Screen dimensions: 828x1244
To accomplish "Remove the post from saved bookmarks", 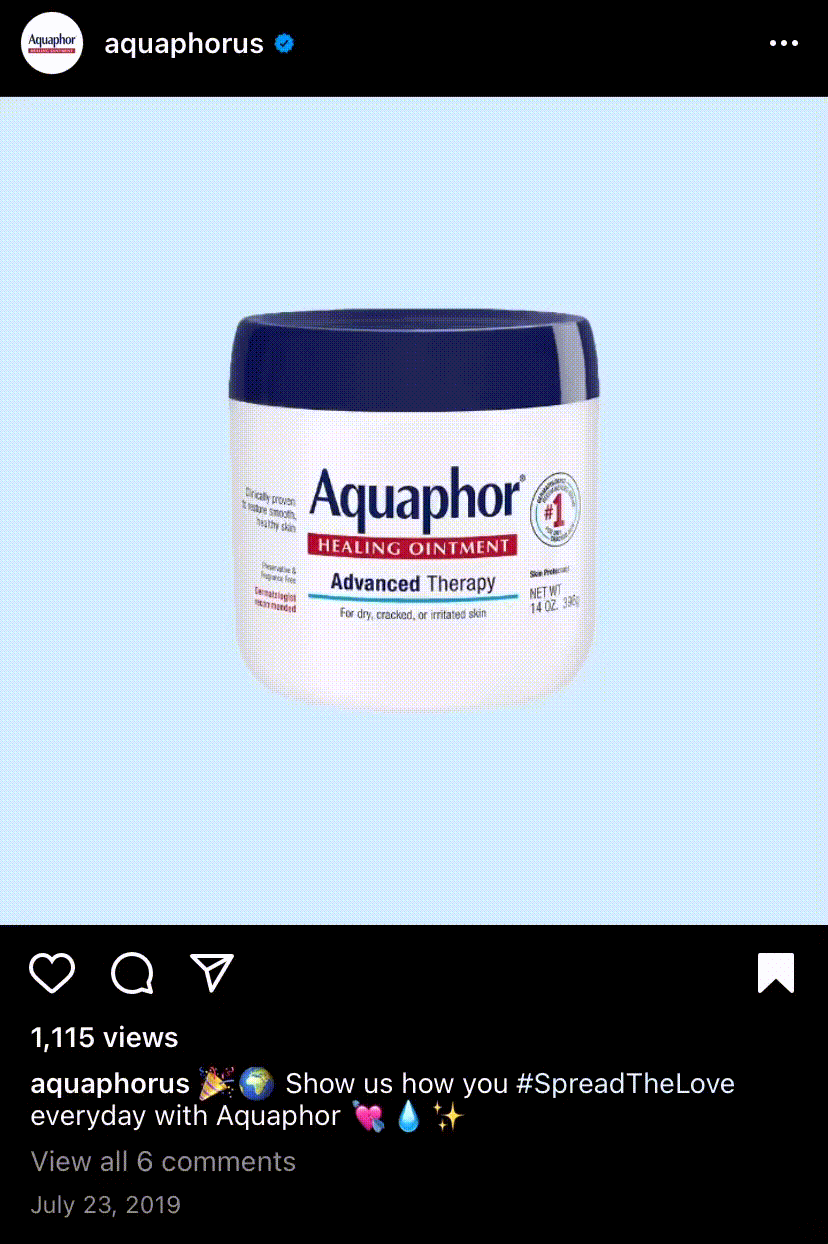I will (775, 972).
